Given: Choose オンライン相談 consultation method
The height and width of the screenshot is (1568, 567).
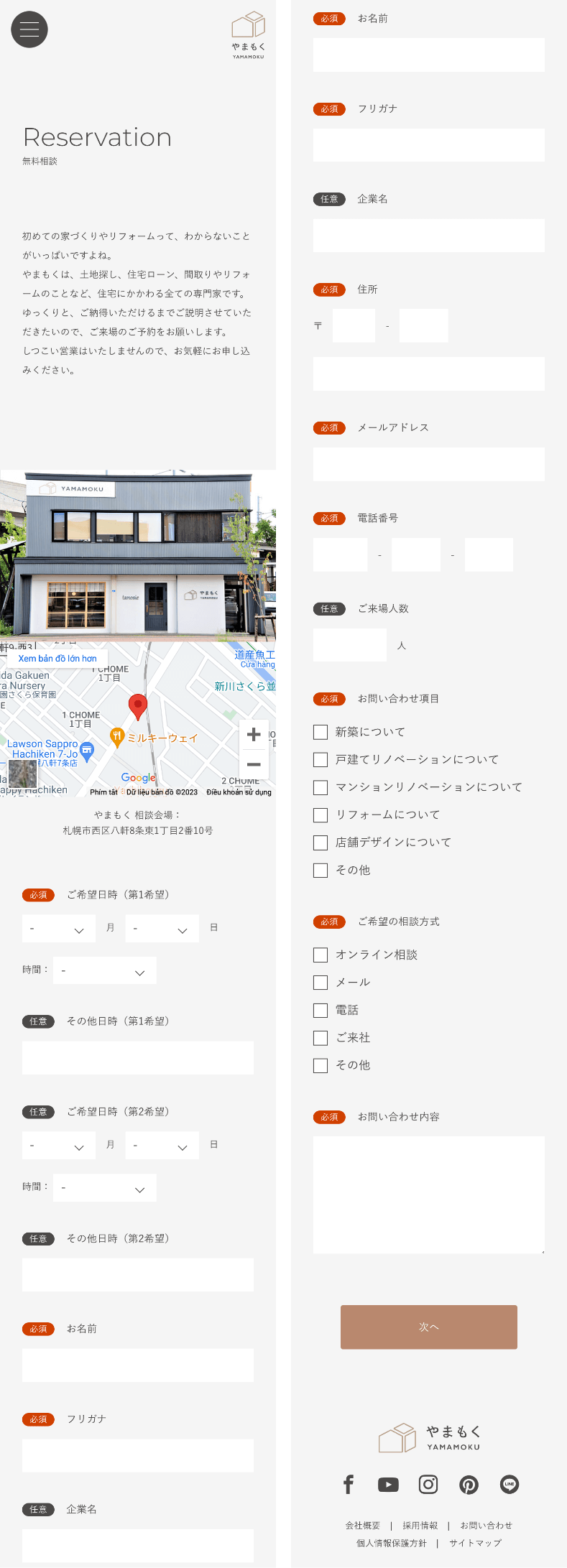Looking at the screenshot, I should tap(321, 955).
